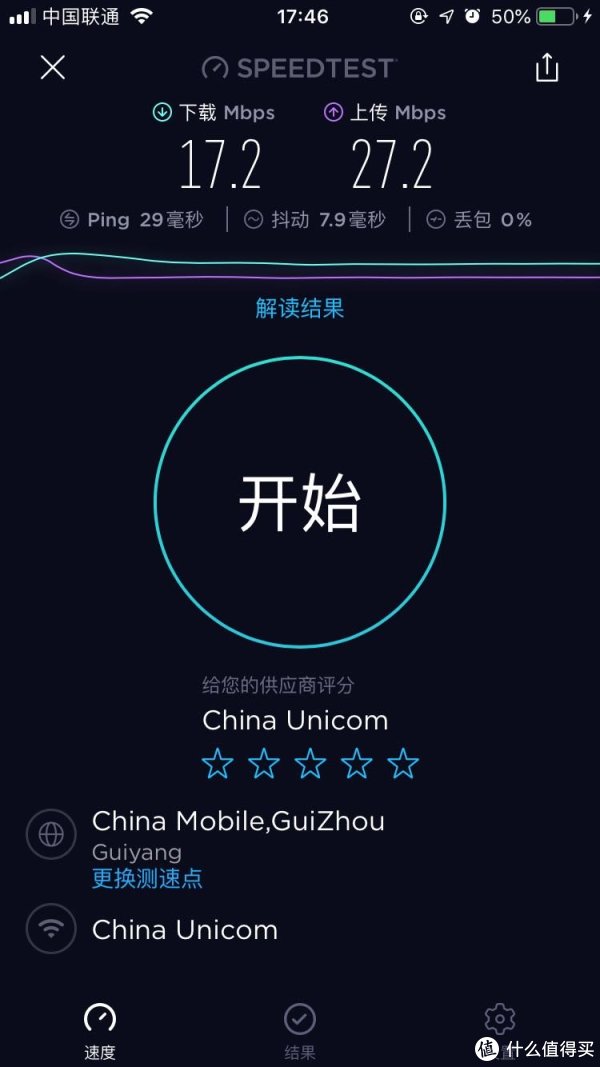Open the 解读结果 link

click(300, 308)
